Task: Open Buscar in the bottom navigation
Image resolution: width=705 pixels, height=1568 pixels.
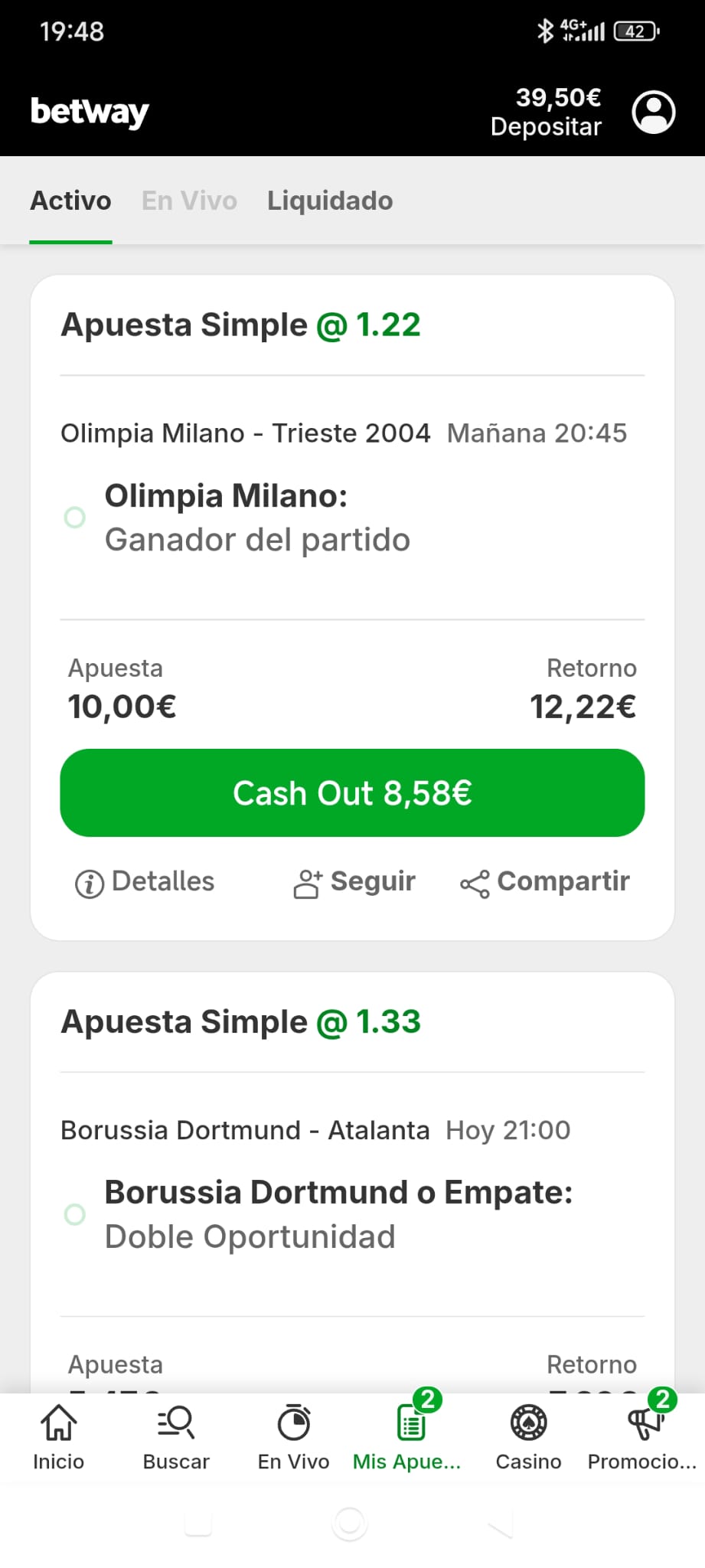Action: [x=176, y=1437]
